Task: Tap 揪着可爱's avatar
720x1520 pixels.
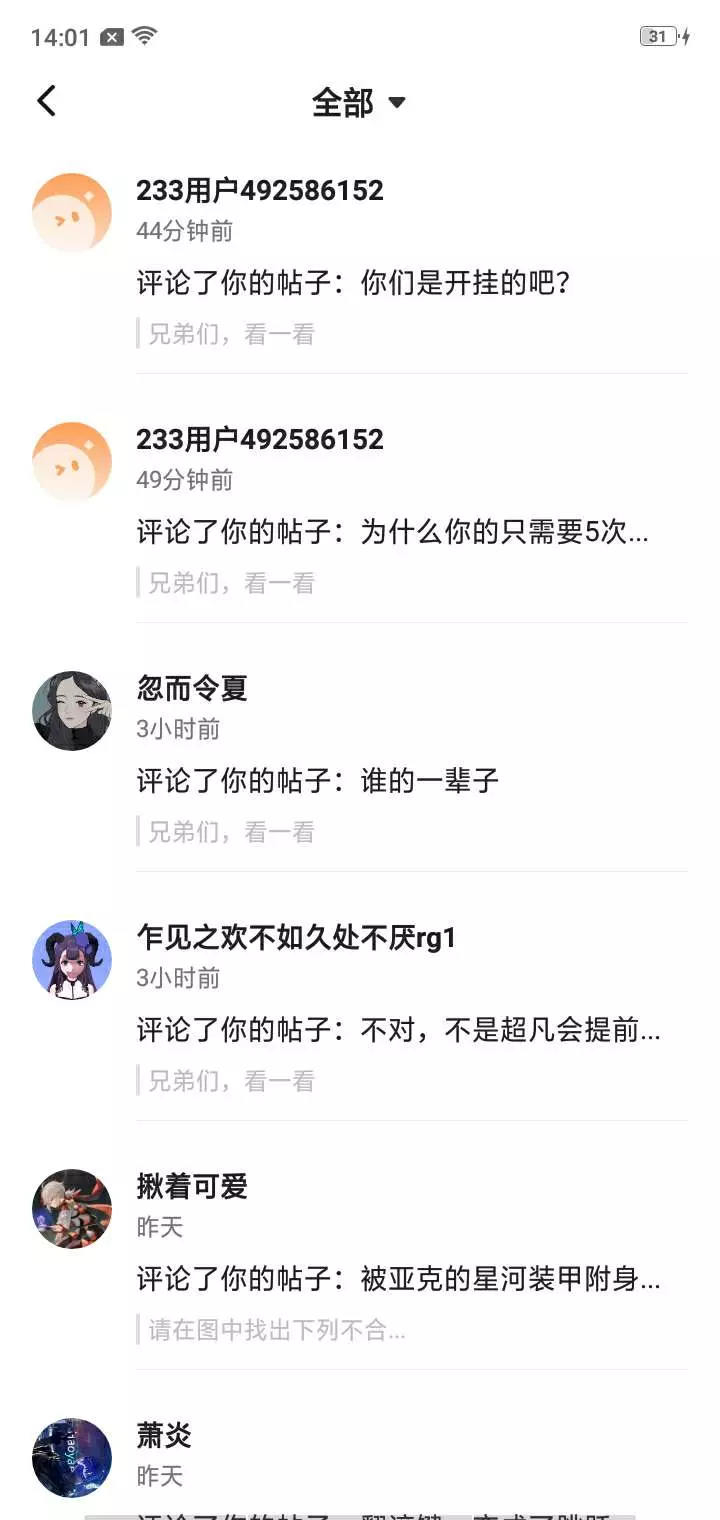Action: click(72, 1209)
